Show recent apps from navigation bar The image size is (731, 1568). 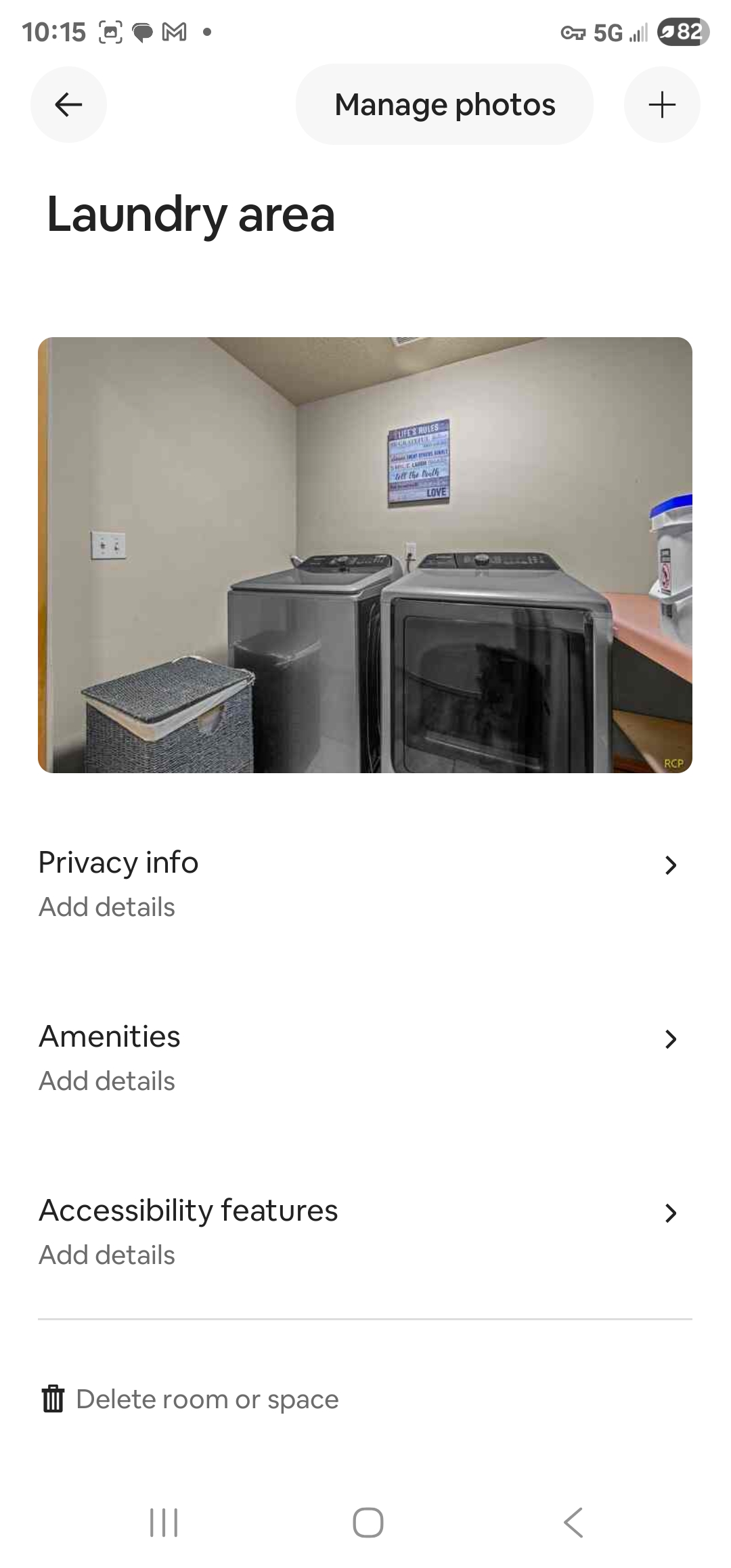(164, 1523)
